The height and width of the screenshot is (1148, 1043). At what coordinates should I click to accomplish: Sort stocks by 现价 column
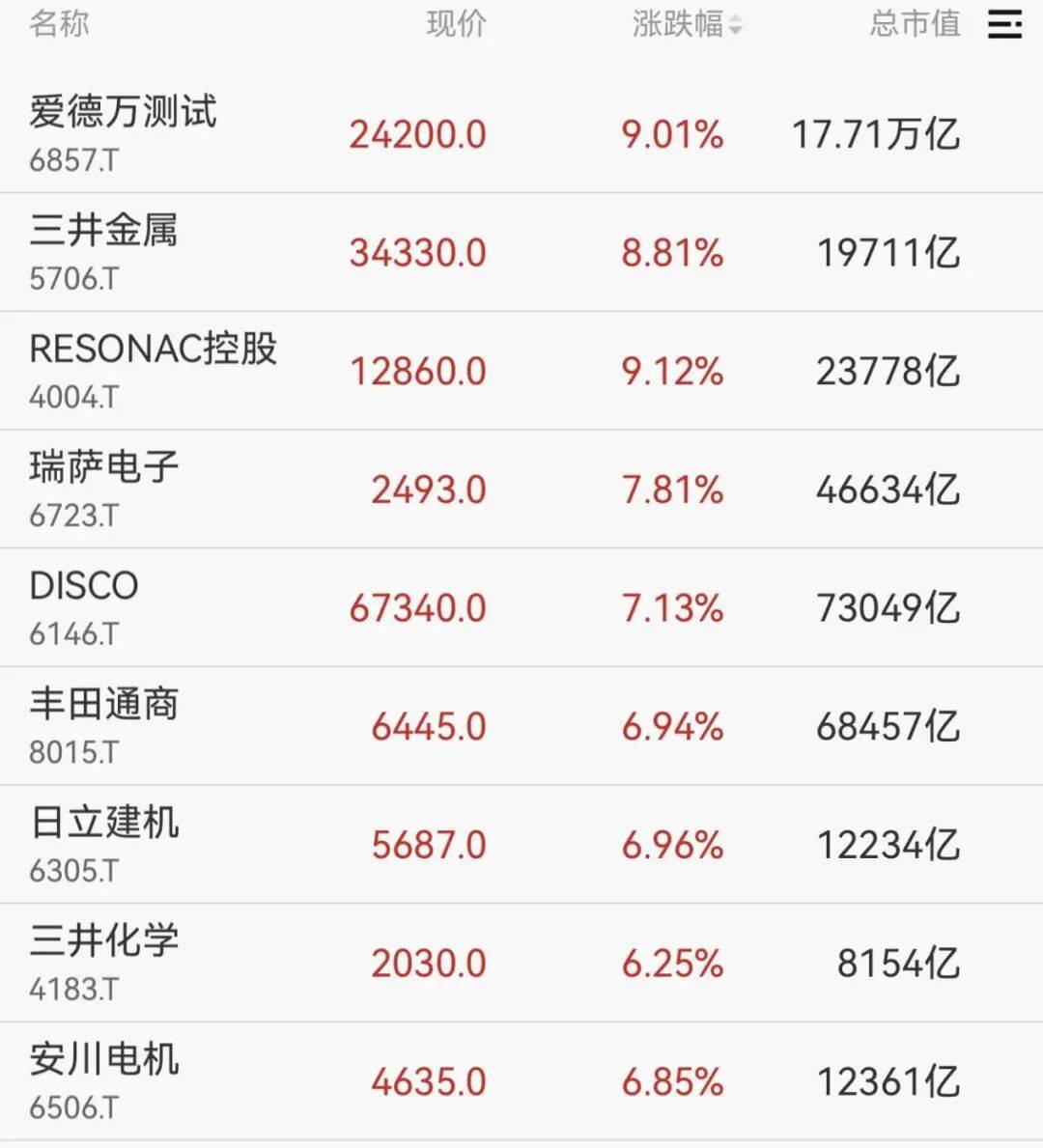click(x=456, y=24)
